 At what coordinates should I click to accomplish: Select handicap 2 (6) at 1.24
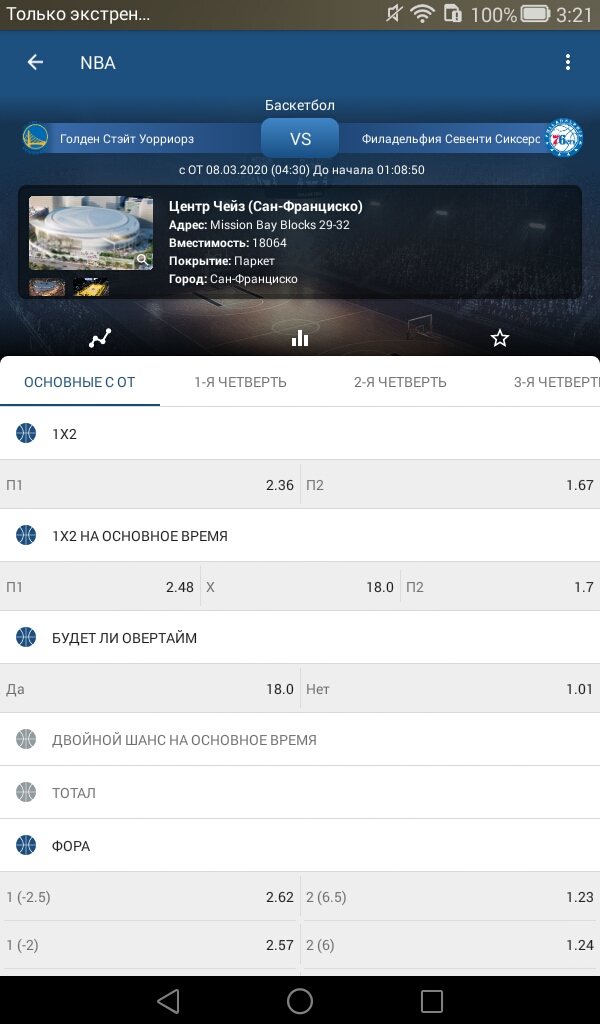(450, 944)
